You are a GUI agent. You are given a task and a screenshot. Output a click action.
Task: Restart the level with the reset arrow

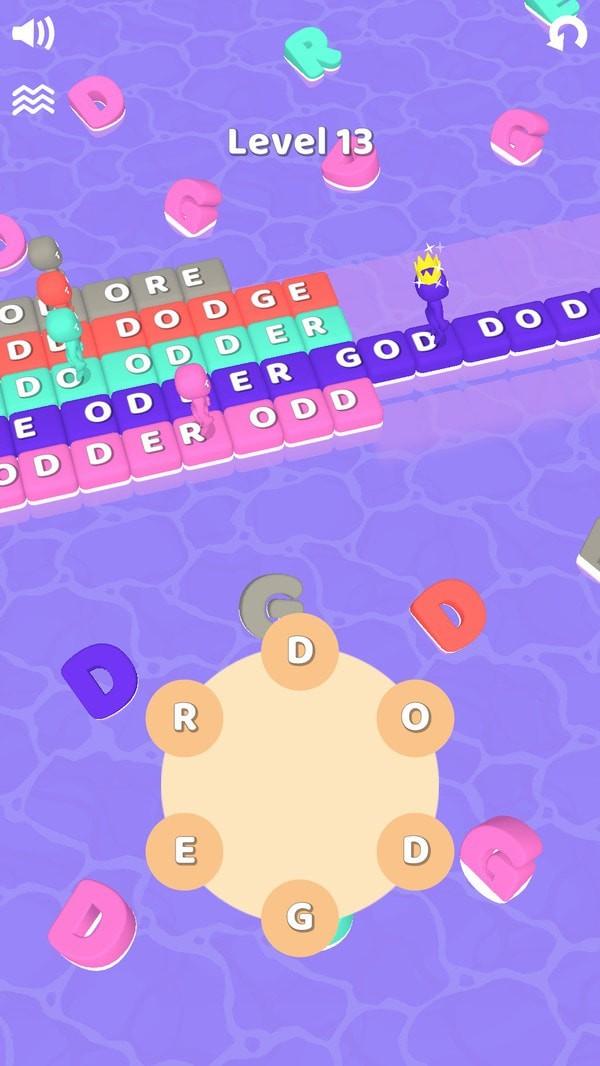click(x=567, y=34)
